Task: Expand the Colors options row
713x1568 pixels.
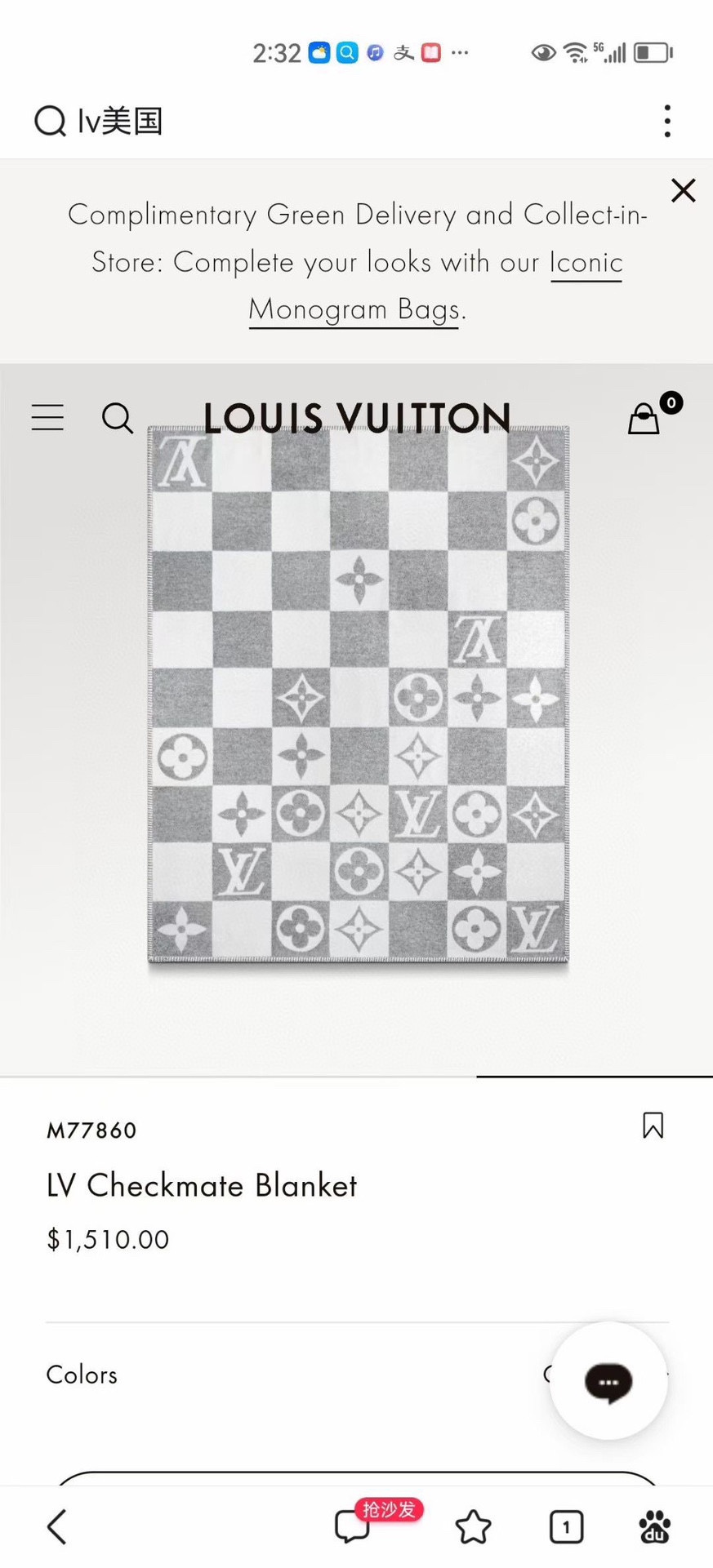Action: click(357, 1375)
